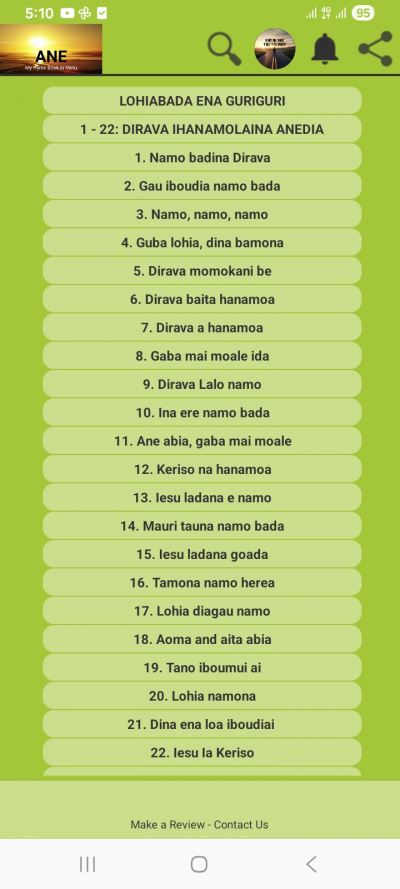View hymn 15. Iesu ladana goada
The height and width of the screenshot is (889, 400).
(202, 554)
